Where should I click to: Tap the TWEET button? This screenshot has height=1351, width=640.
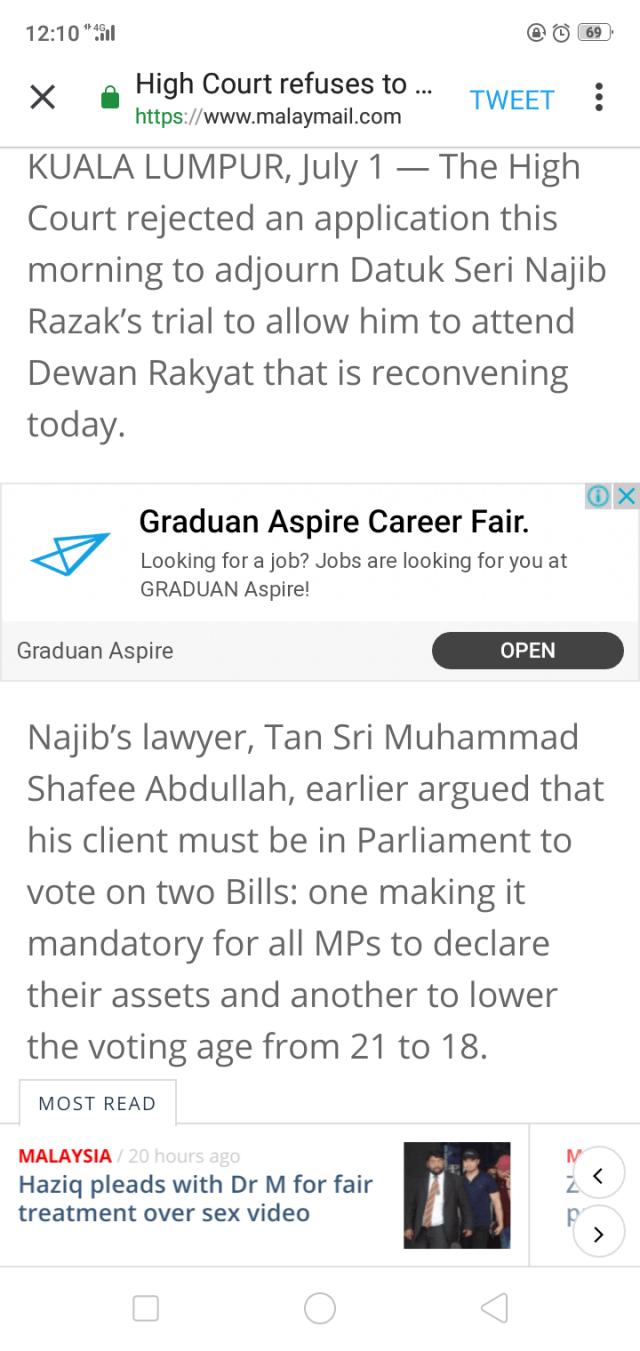click(512, 100)
